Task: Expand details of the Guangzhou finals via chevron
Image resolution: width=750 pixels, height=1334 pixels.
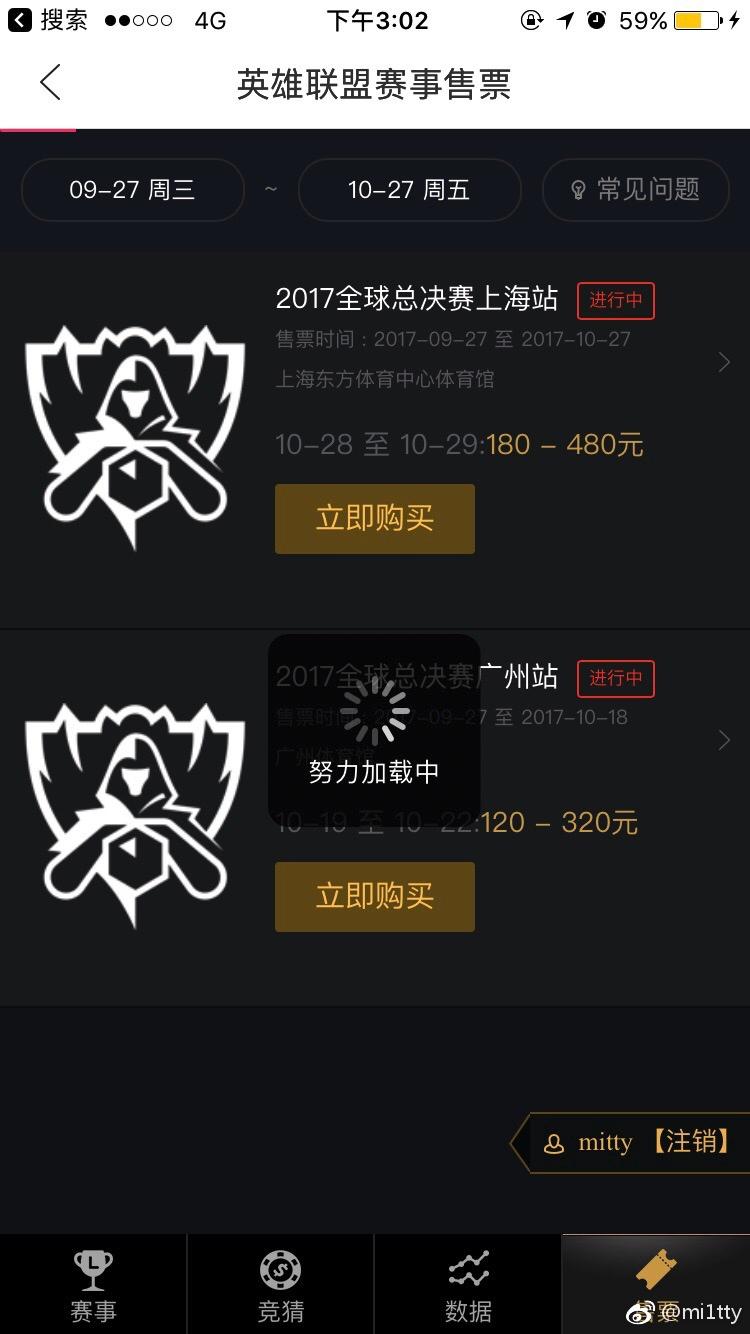Action: point(723,740)
